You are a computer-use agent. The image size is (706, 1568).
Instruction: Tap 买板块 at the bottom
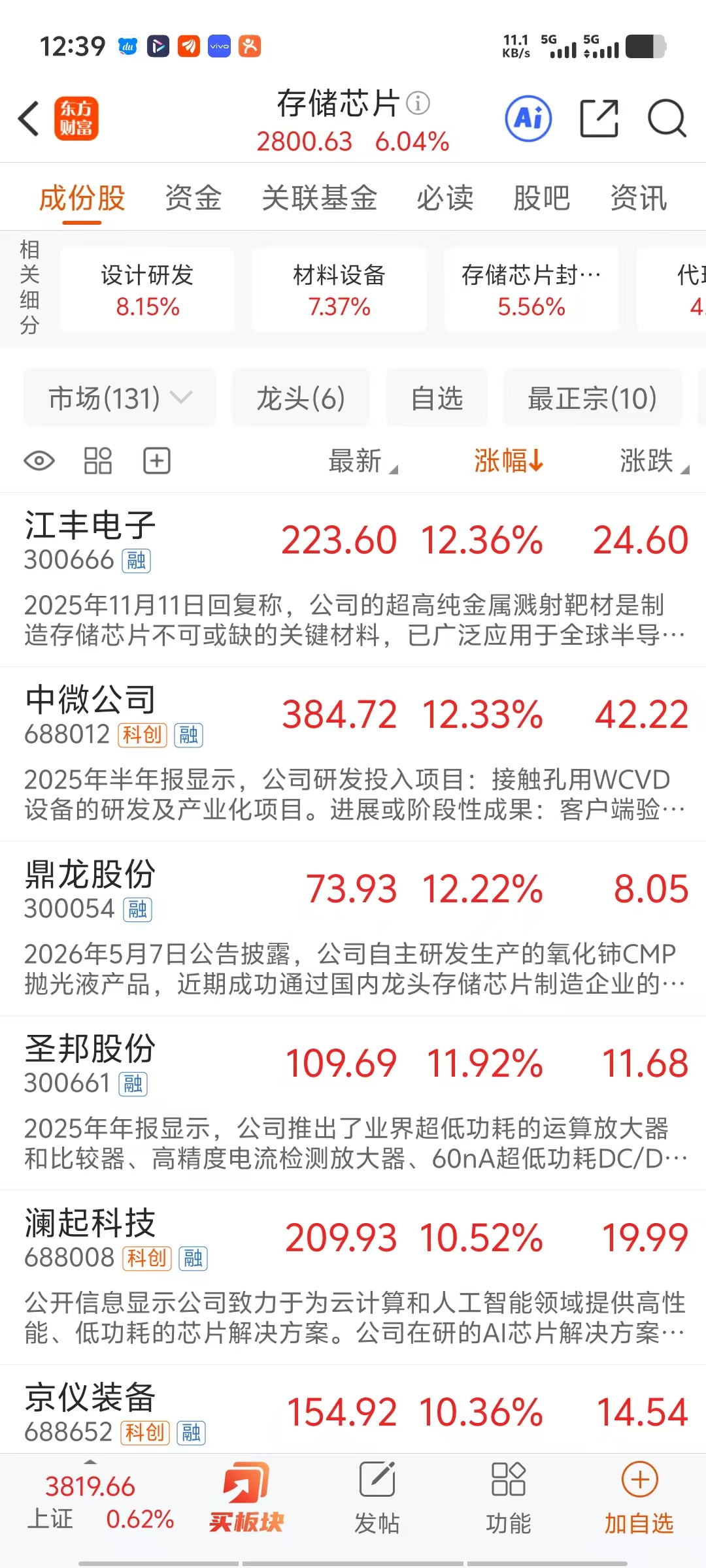tap(246, 1495)
